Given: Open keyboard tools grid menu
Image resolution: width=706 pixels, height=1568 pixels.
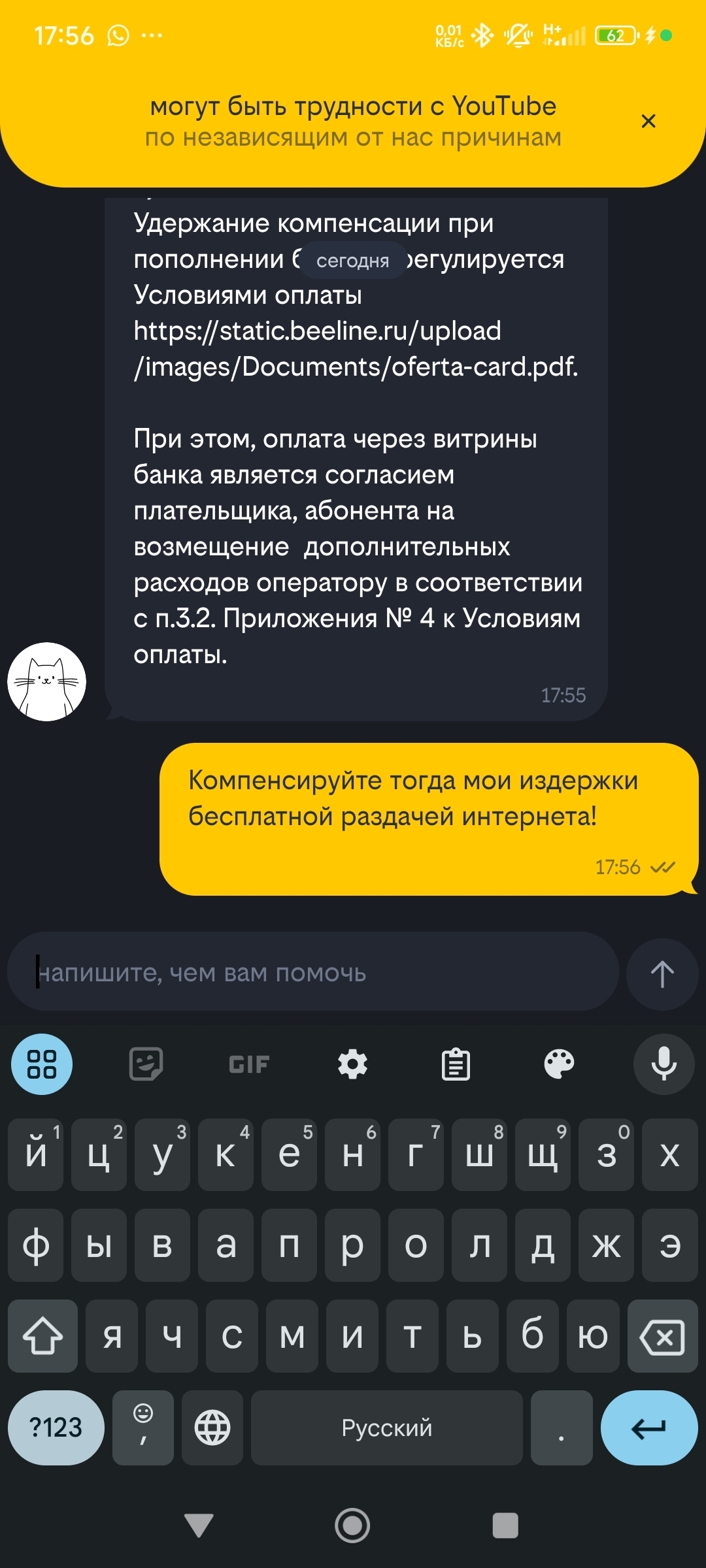Looking at the screenshot, I should [x=42, y=1064].
